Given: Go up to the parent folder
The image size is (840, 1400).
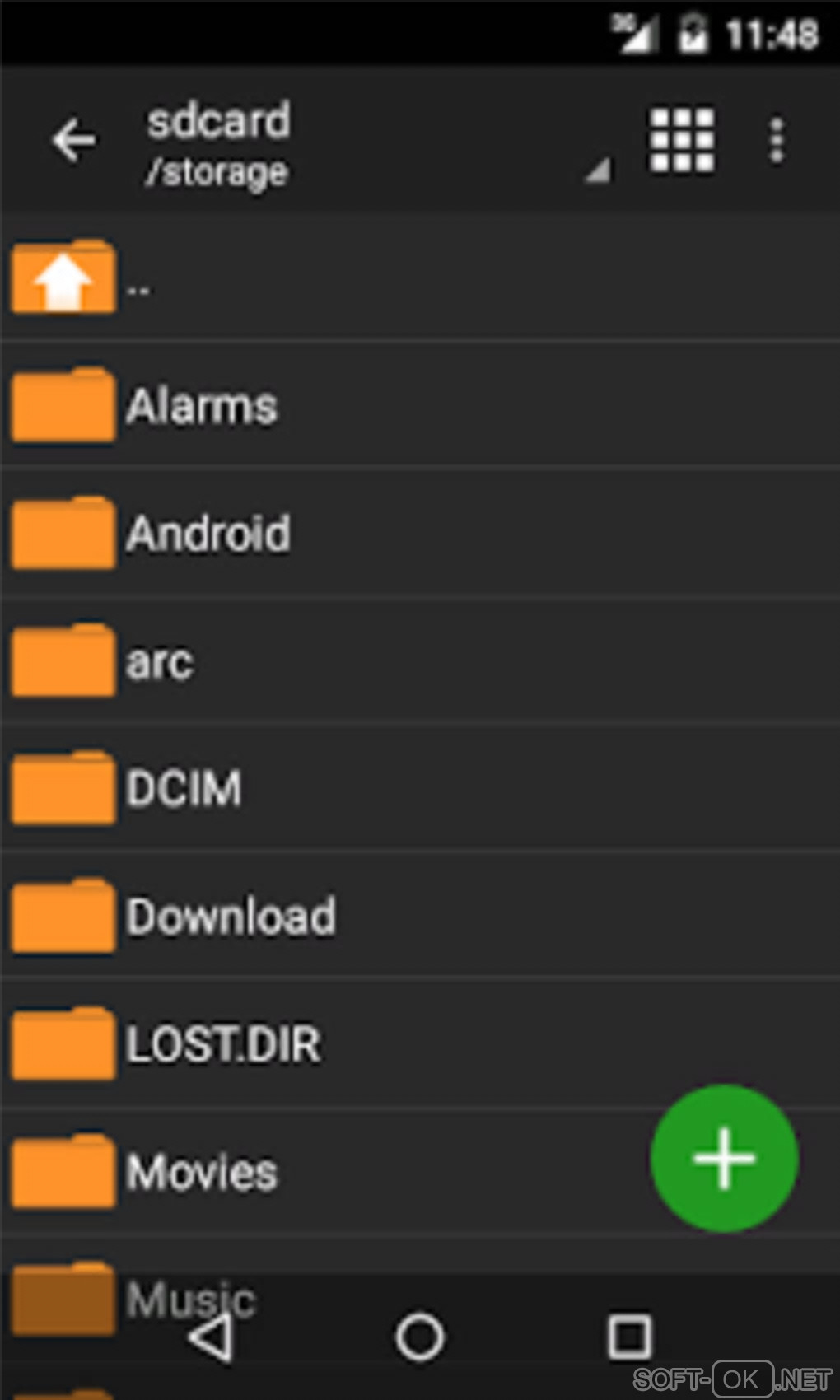Looking at the screenshot, I should point(420,275).
